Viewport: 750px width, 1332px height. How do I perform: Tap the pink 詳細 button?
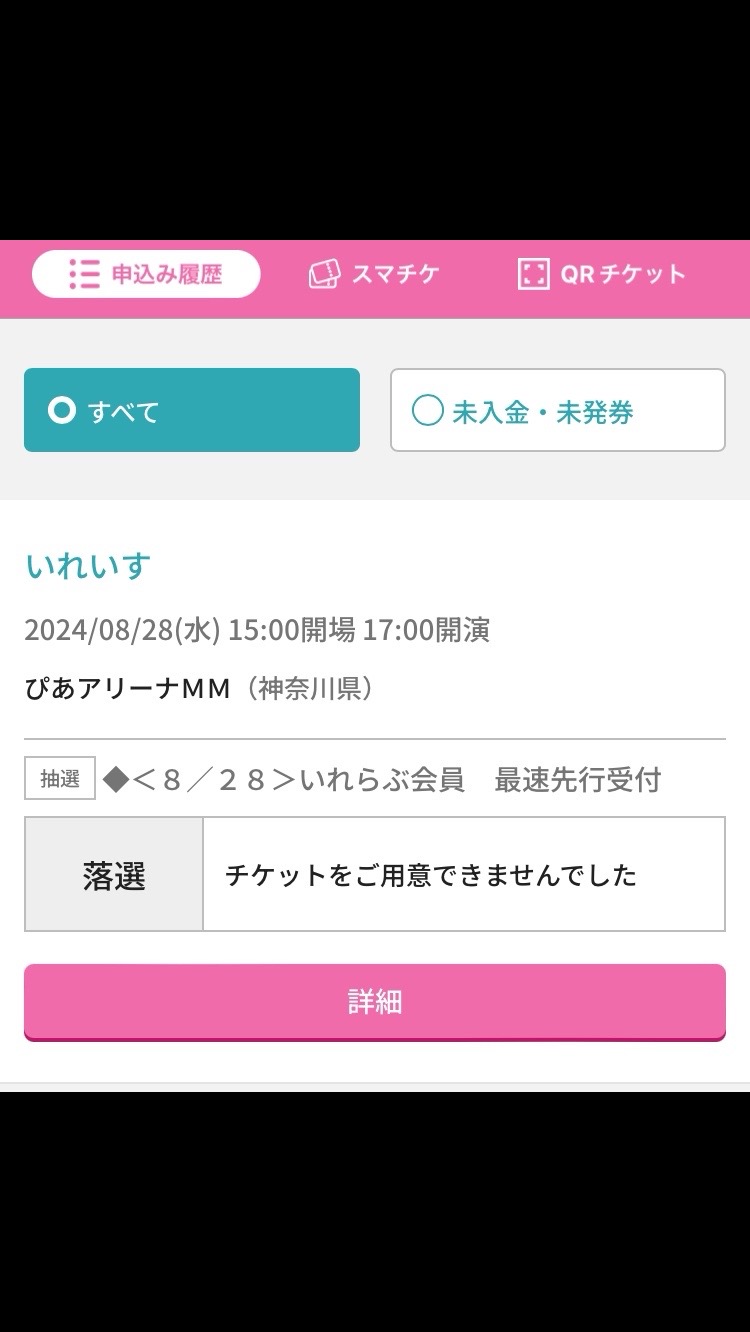(x=375, y=1001)
